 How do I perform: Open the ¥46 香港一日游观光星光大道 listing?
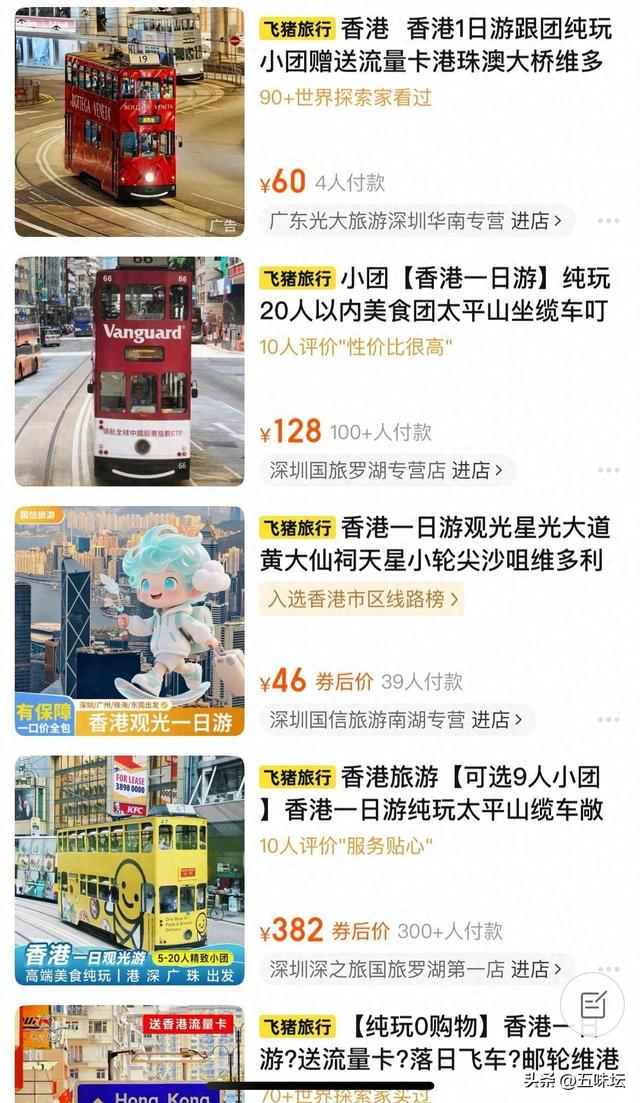tap(430, 543)
